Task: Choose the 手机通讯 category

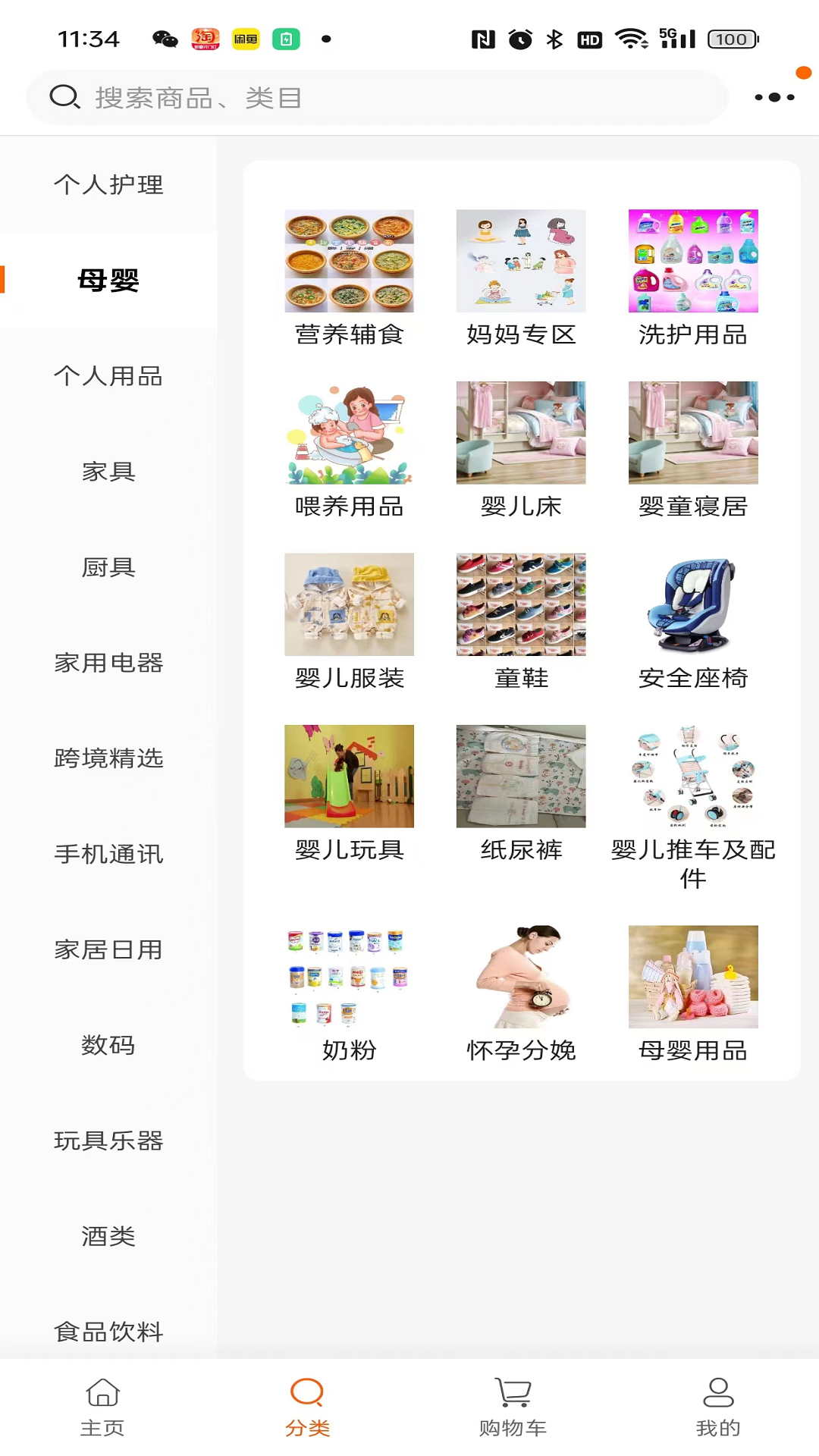Action: pos(108,854)
